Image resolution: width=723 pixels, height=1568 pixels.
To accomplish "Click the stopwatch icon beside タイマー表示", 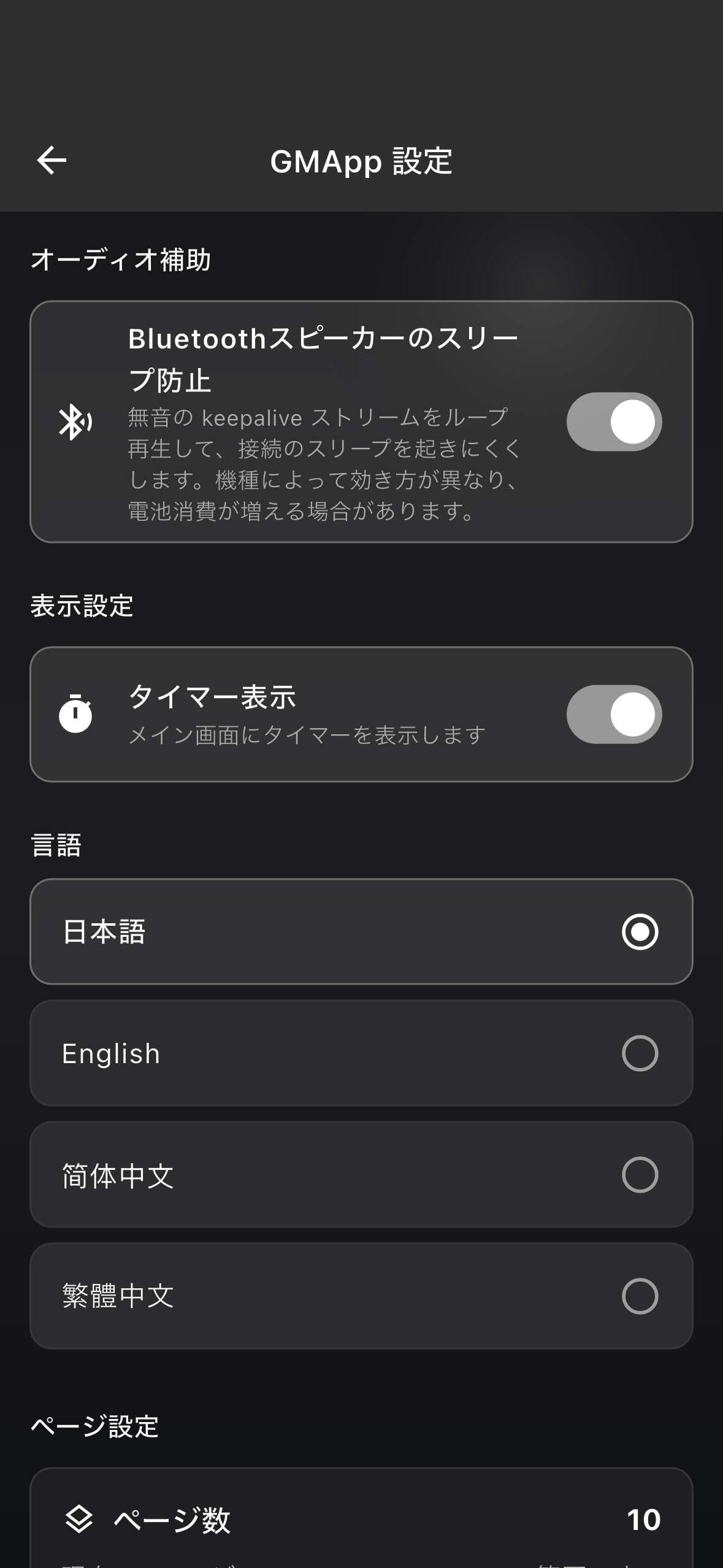I will tap(76, 713).
